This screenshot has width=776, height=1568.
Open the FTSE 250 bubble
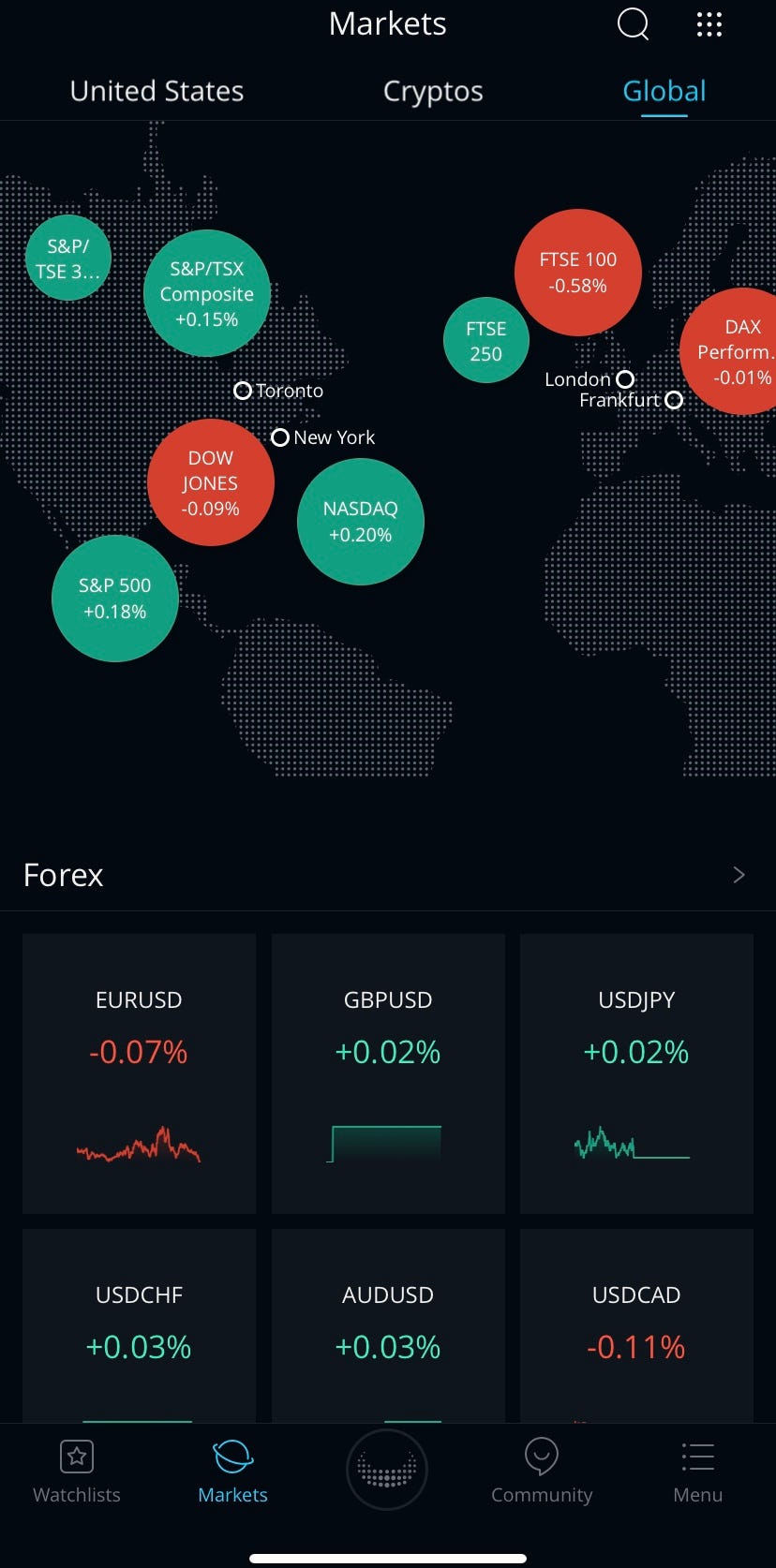pyautogui.click(x=486, y=341)
